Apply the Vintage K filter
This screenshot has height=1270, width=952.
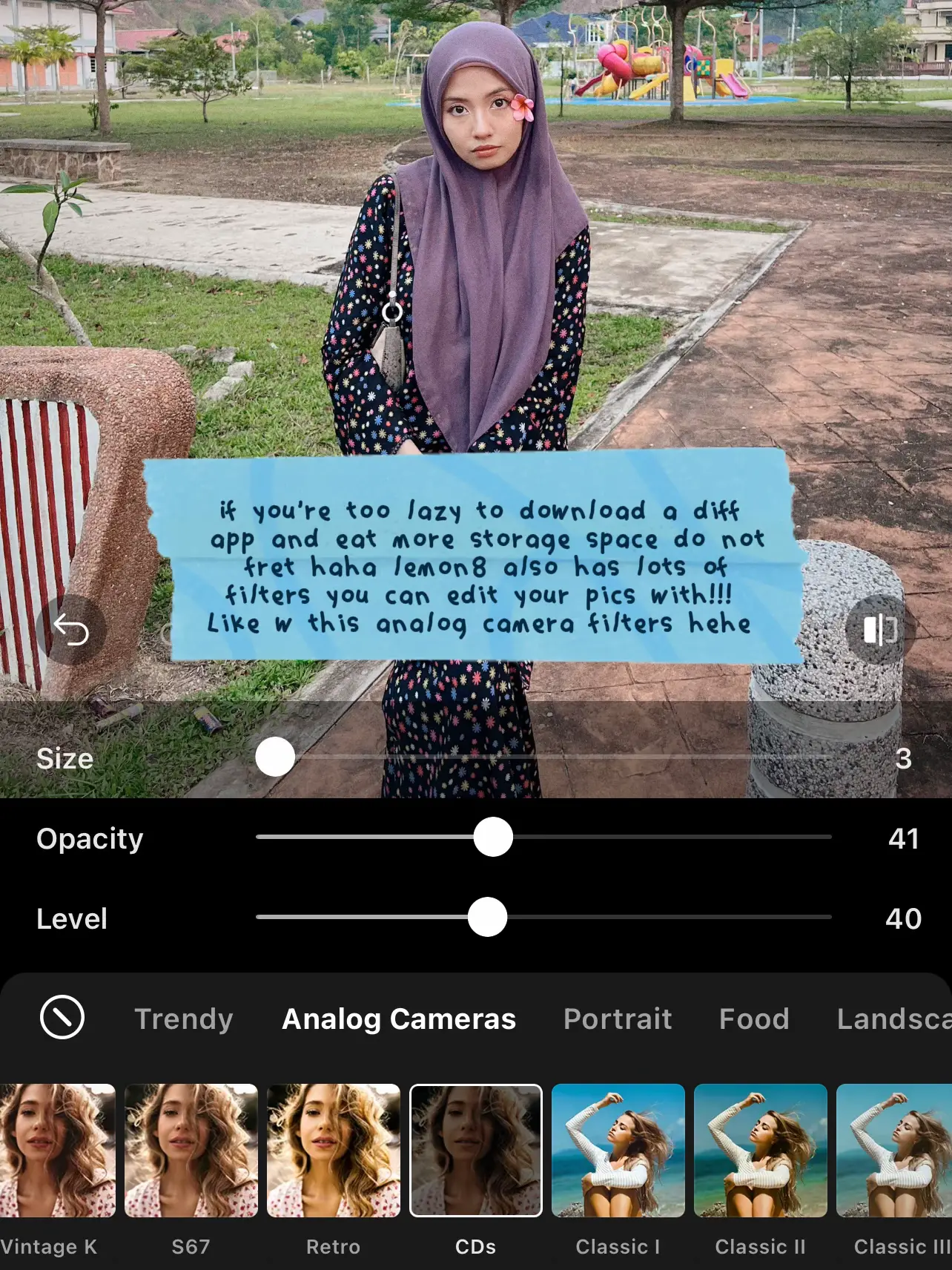56,1150
